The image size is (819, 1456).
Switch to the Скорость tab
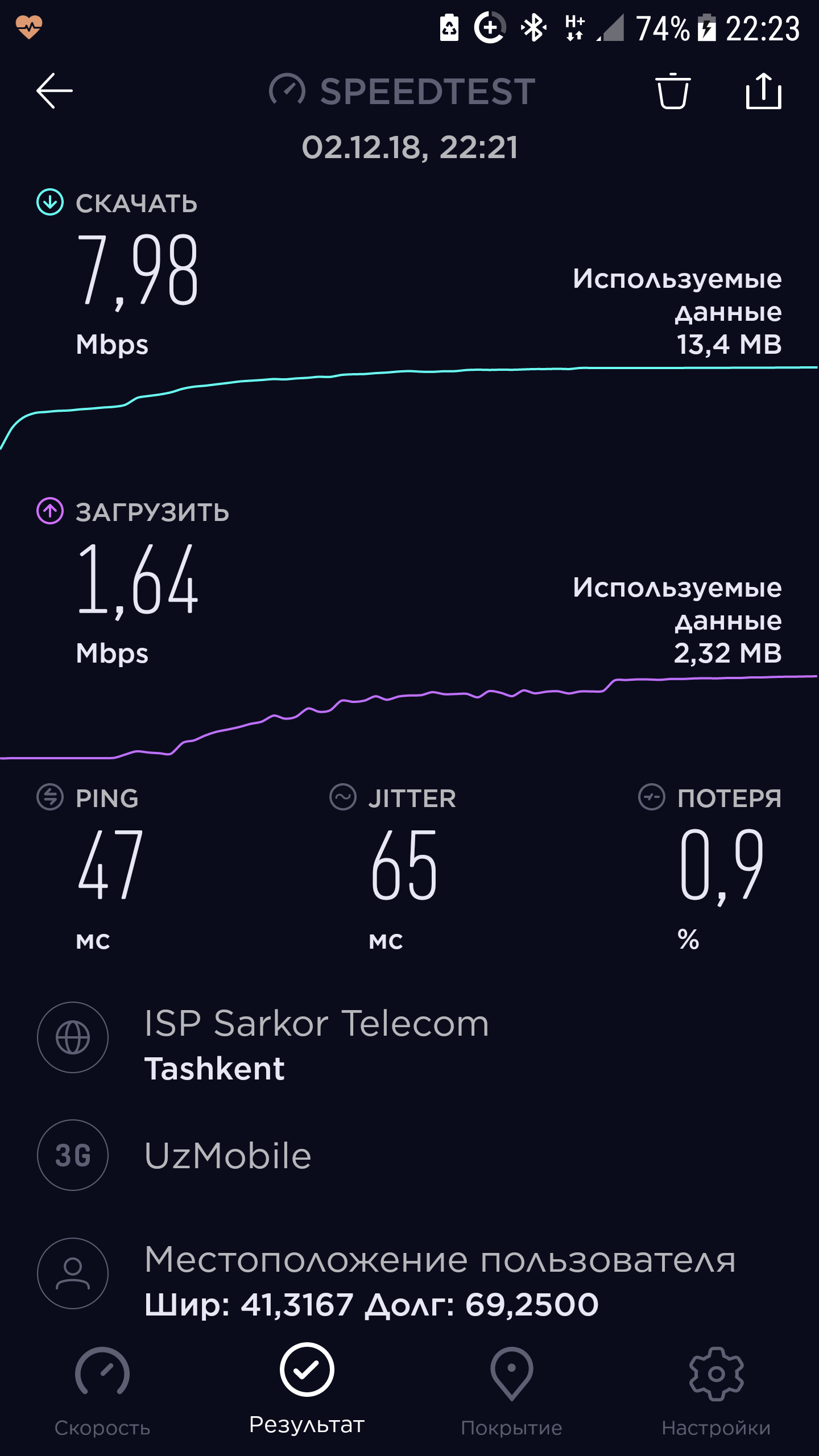[102, 1388]
